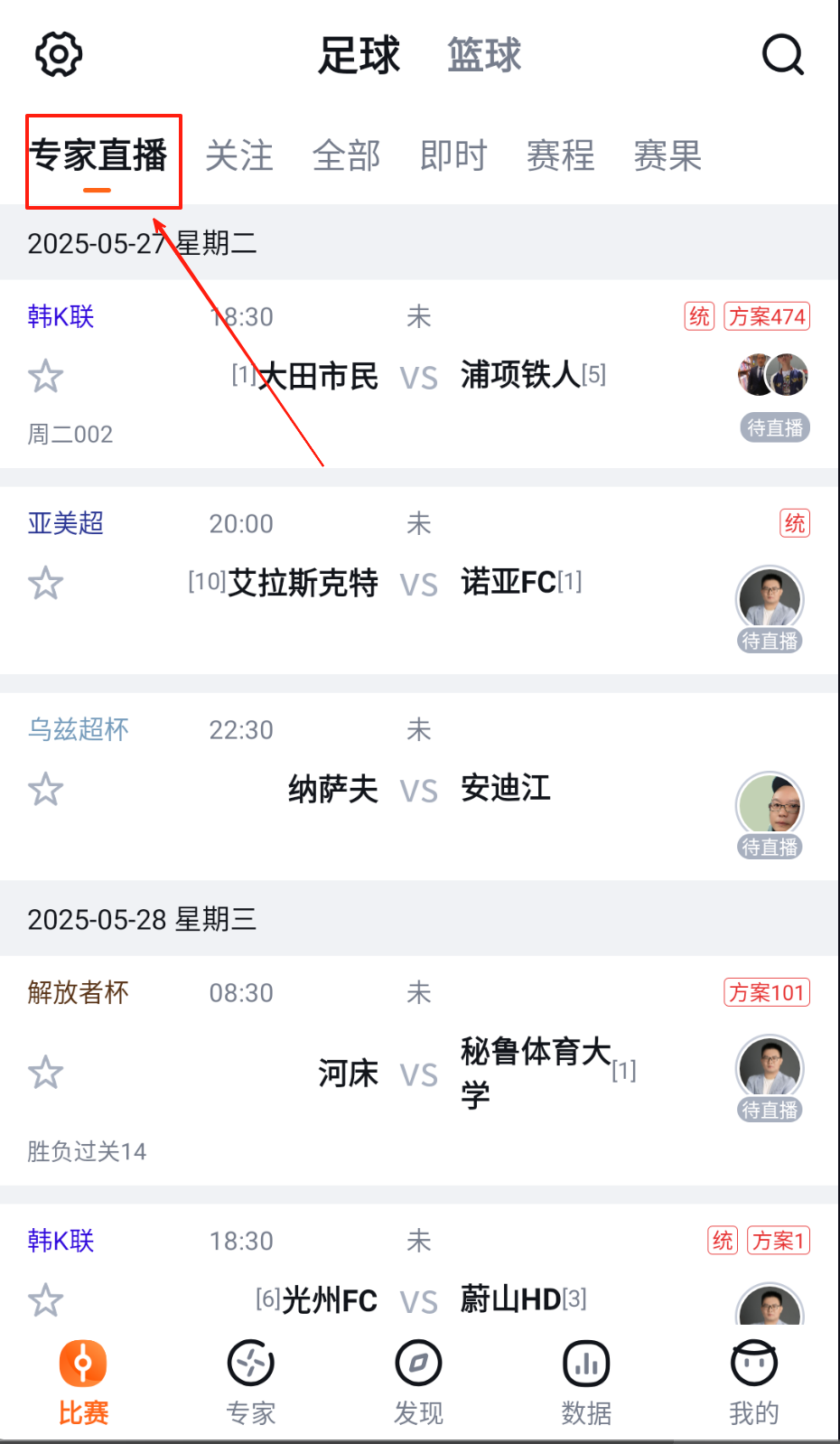This screenshot has height=1444, width=840.
Task: Open the 光州FC vs 蔚山HD match
Action: (420, 1265)
